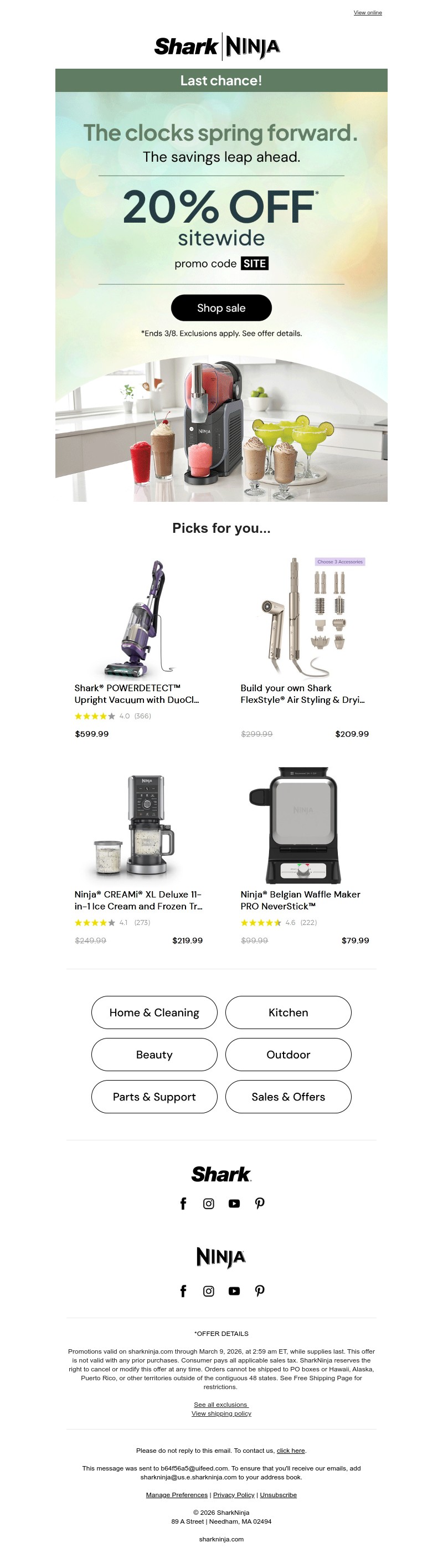Open the Ninja CREAMi XL Deluxe product
The height and width of the screenshot is (1568, 443).
pyautogui.click(x=138, y=899)
